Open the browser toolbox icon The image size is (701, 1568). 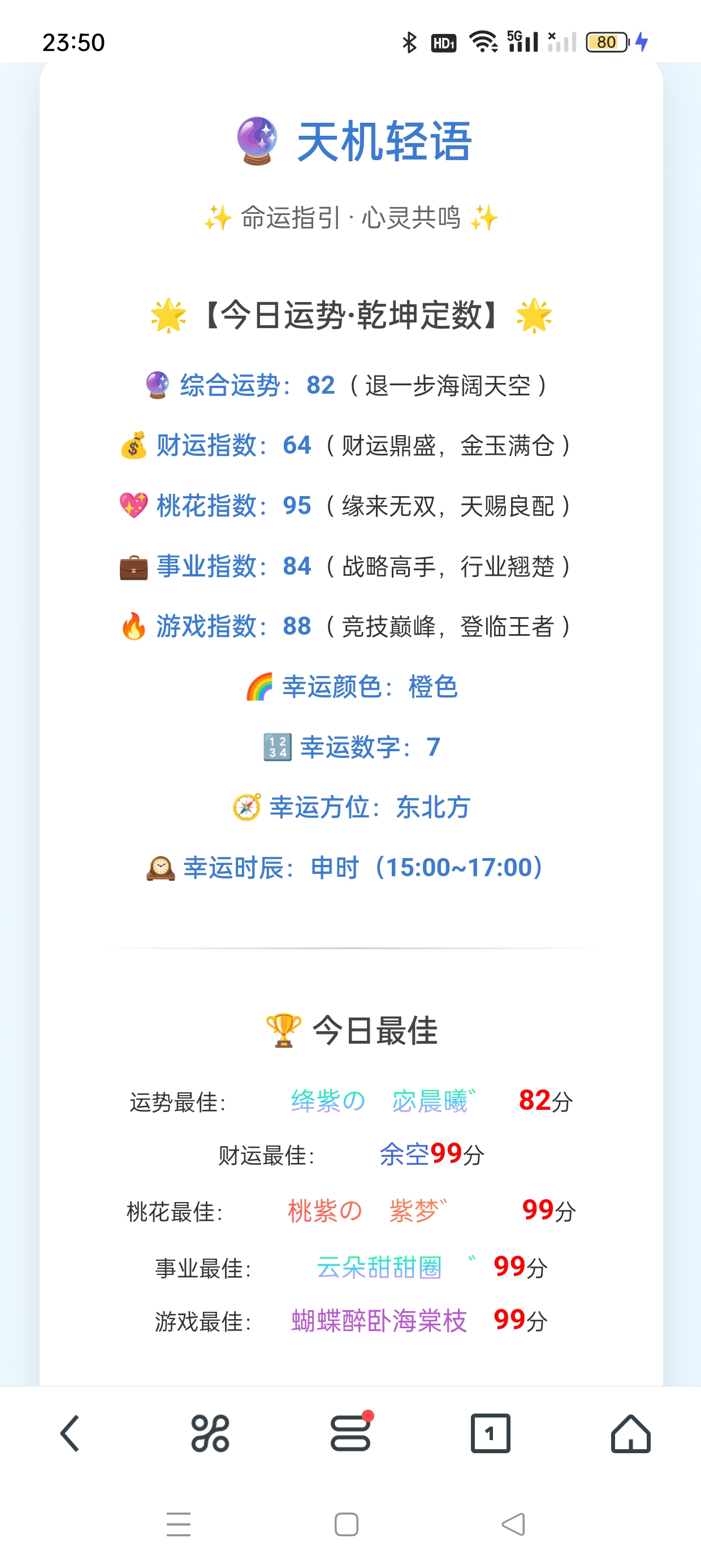210,1433
